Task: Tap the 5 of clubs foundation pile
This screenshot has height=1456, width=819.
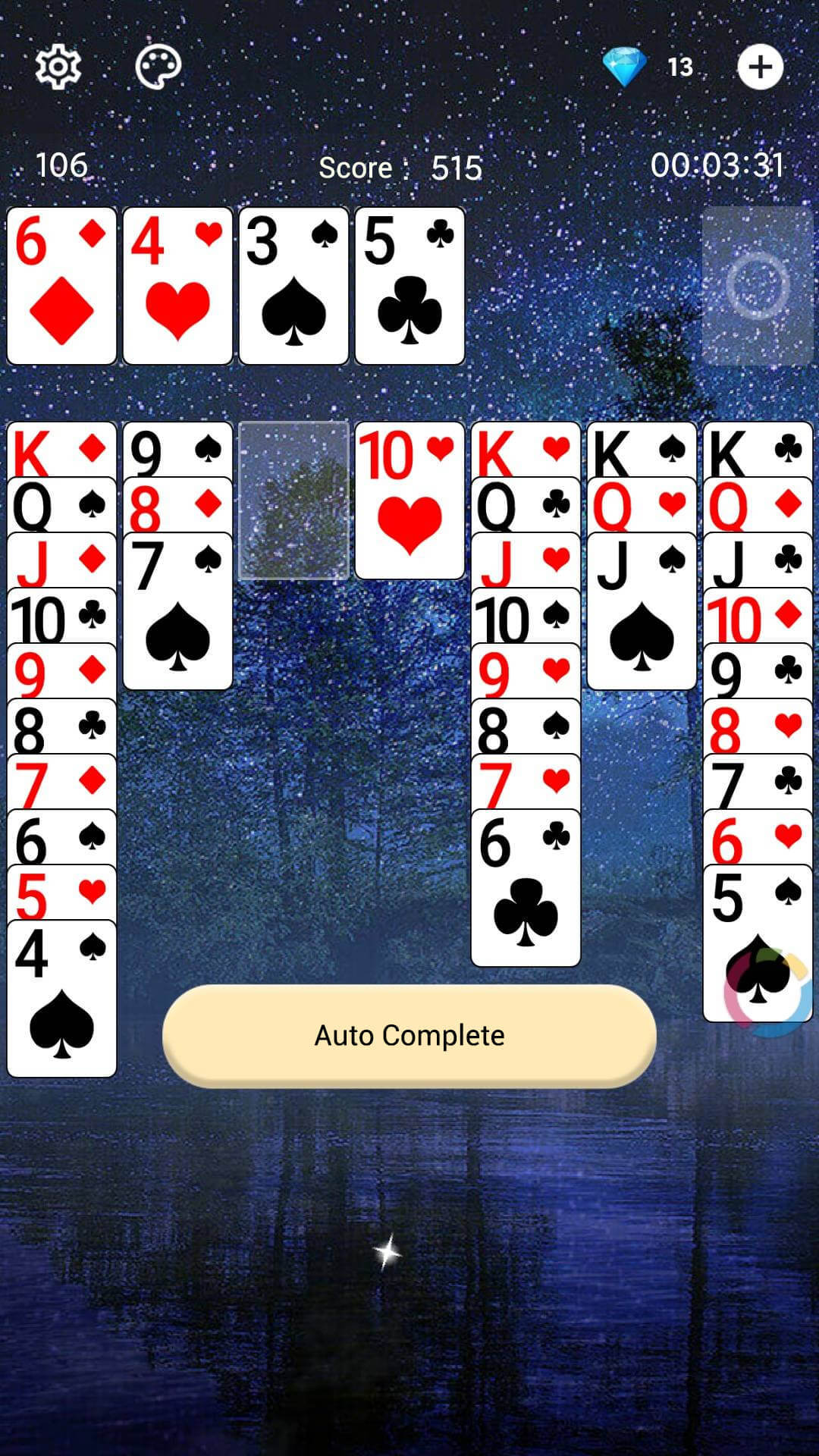Action: (x=409, y=286)
